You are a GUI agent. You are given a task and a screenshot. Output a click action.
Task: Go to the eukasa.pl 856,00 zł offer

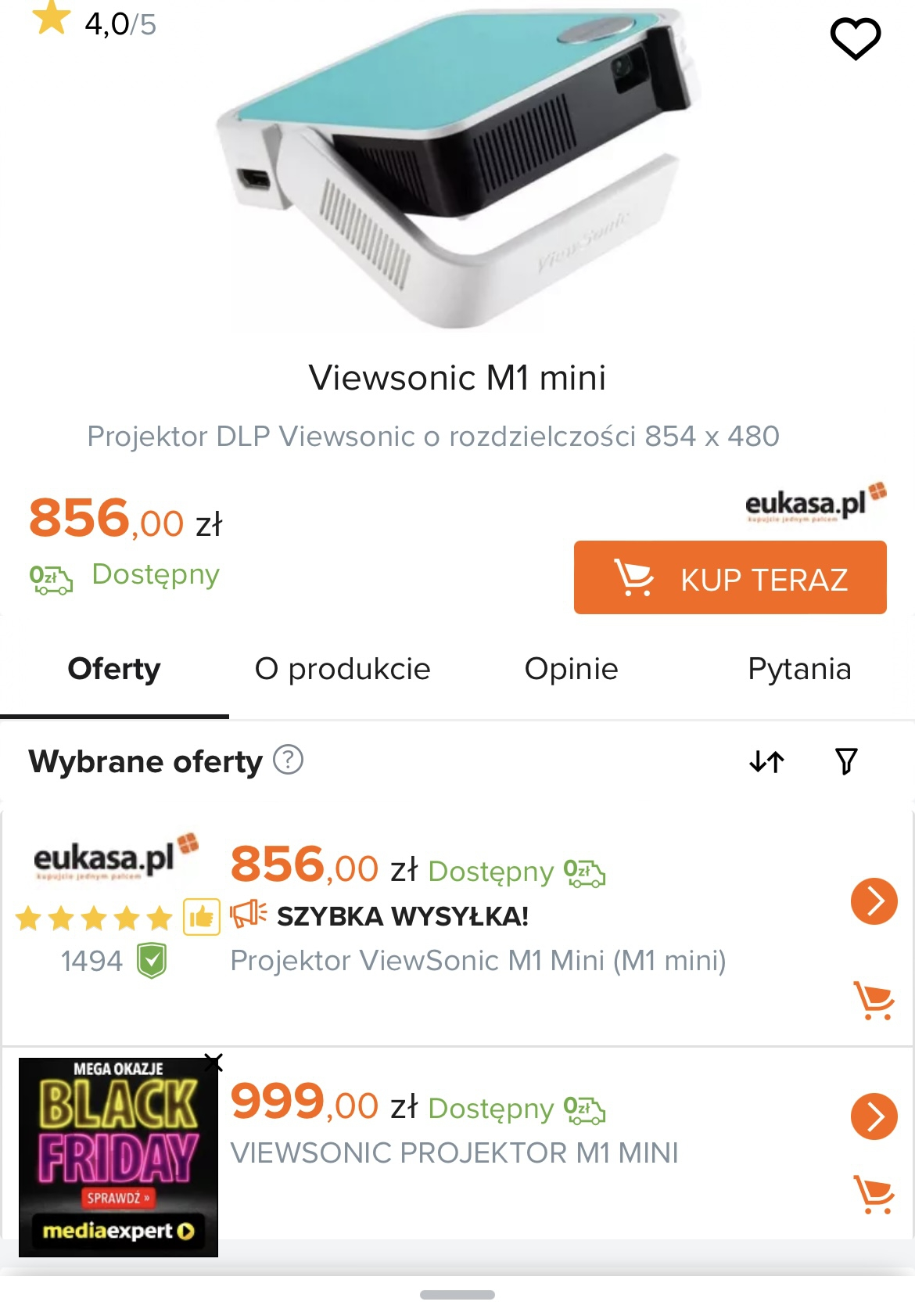(x=874, y=901)
